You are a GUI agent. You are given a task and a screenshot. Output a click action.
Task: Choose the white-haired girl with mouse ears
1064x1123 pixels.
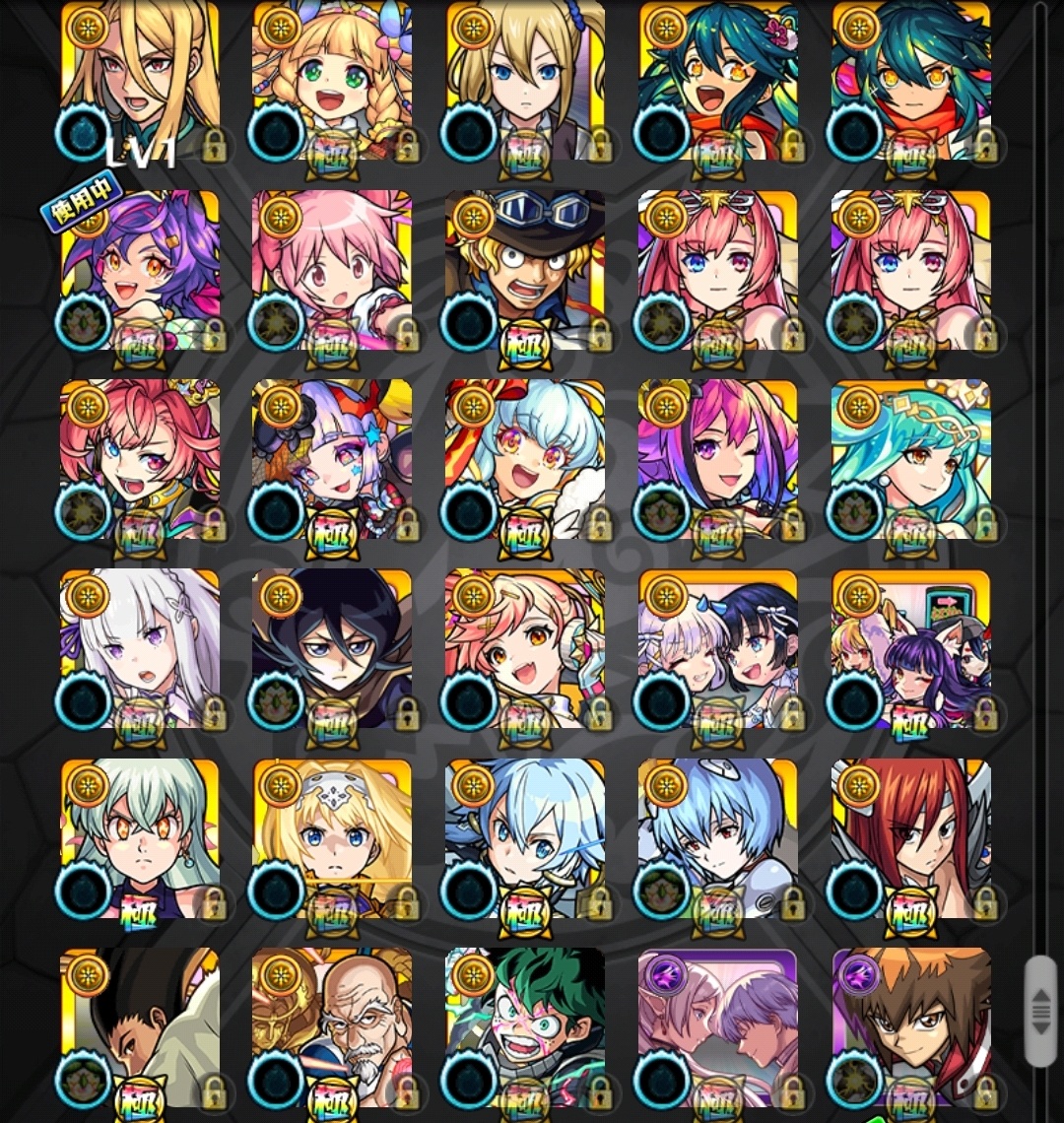[x=332, y=459]
